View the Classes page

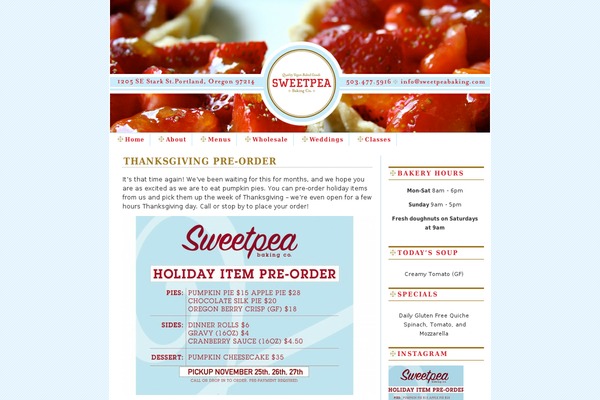377,140
